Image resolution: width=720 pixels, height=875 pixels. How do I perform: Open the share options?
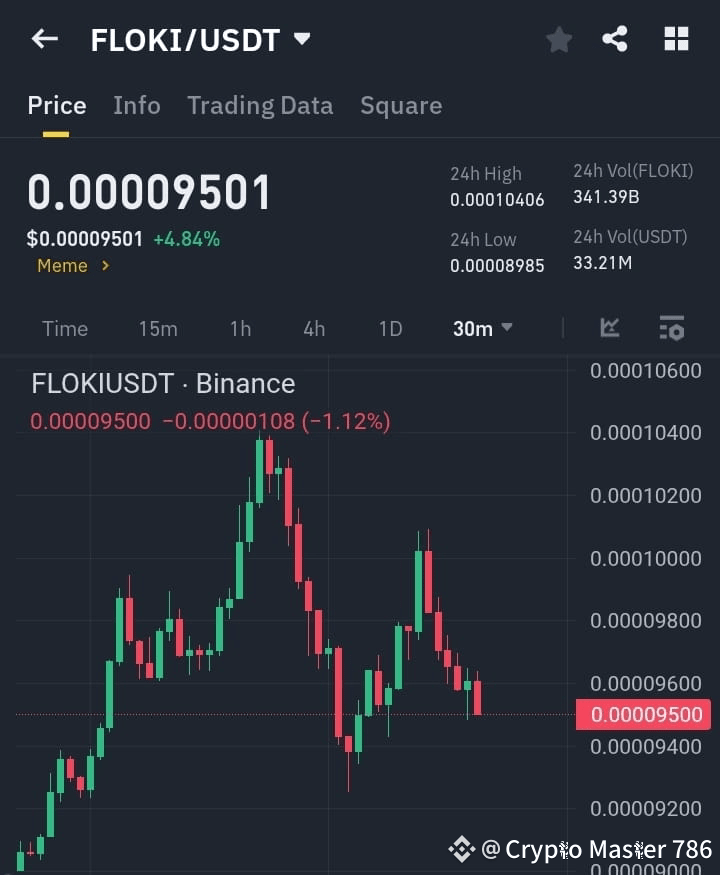pyautogui.click(x=616, y=38)
